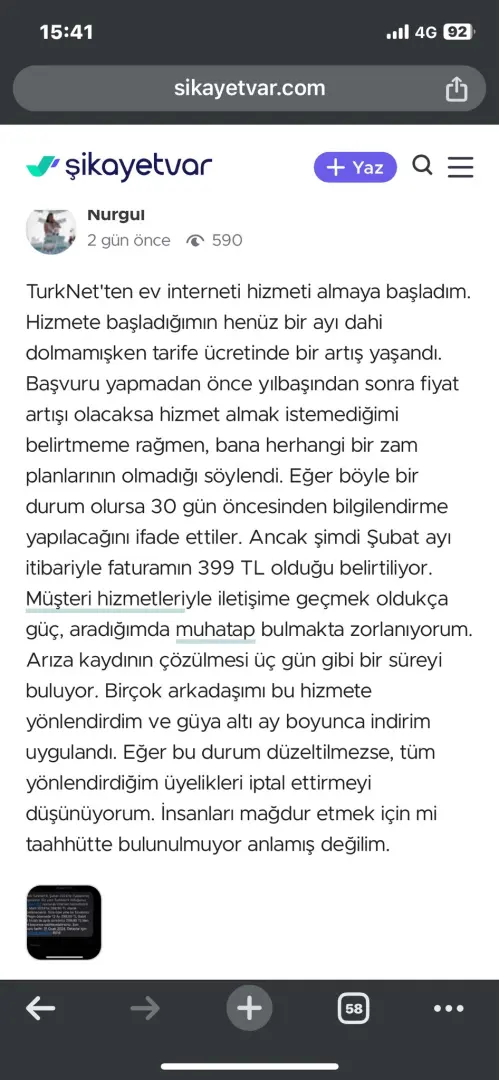Open Nurgul's profile picture
499x1080 pixels.
(x=51, y=230)
